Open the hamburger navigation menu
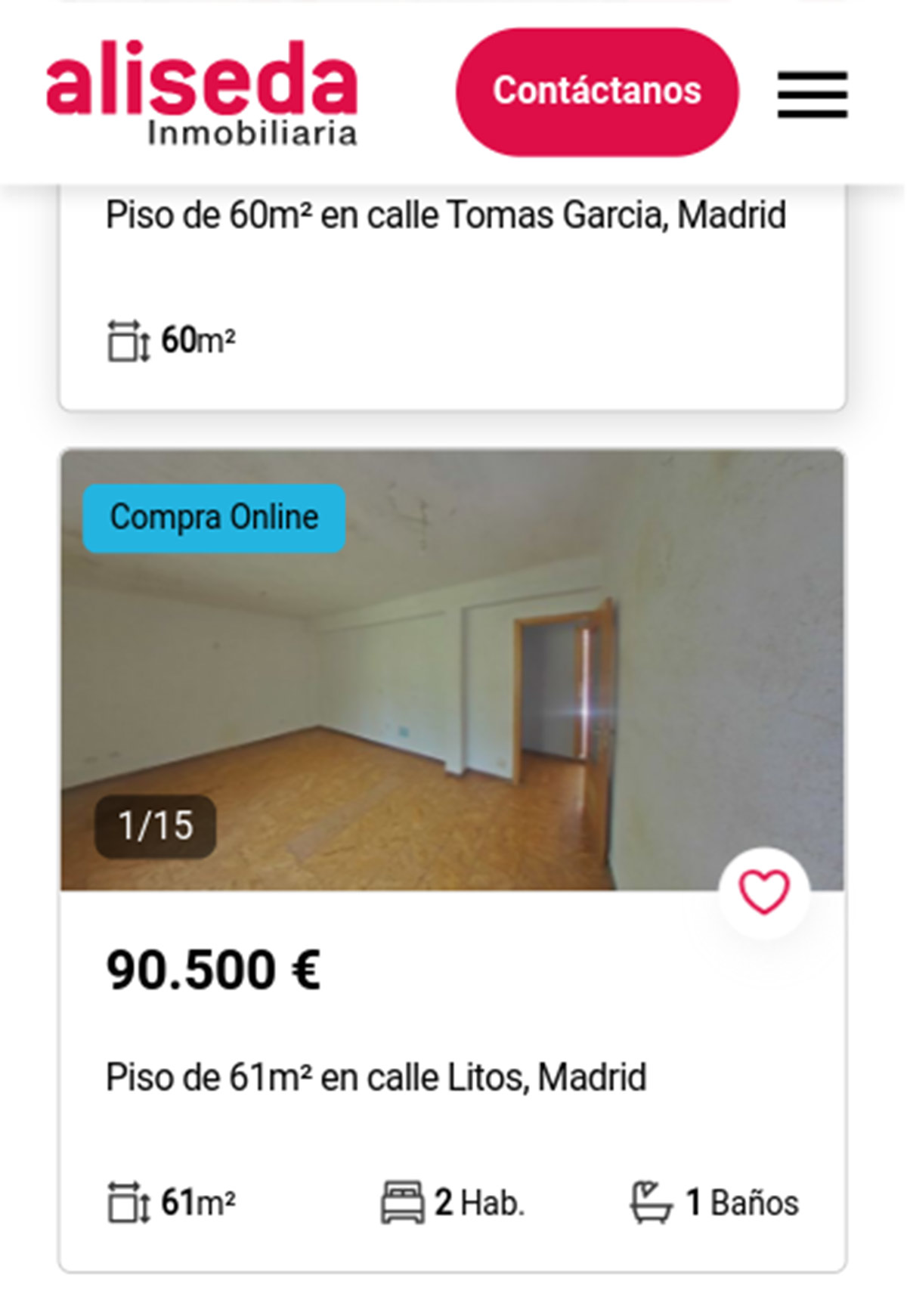Image resolution: width=907 pixels, height=1316 pixels. pyautogui.click(x=810, y=94)
